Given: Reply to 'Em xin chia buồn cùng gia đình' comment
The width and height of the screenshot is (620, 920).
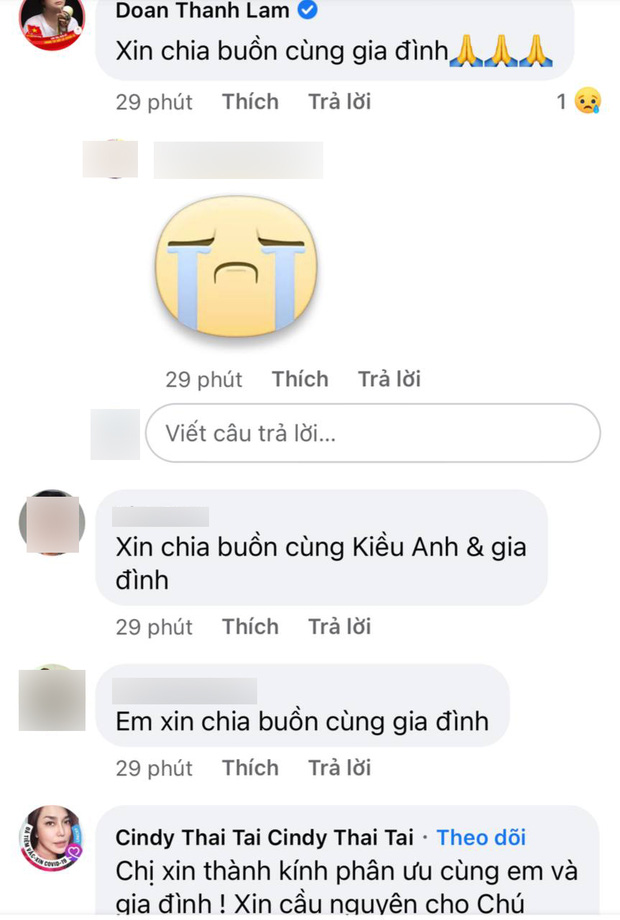Looking at the screenshot, I should tap(339, 768).
